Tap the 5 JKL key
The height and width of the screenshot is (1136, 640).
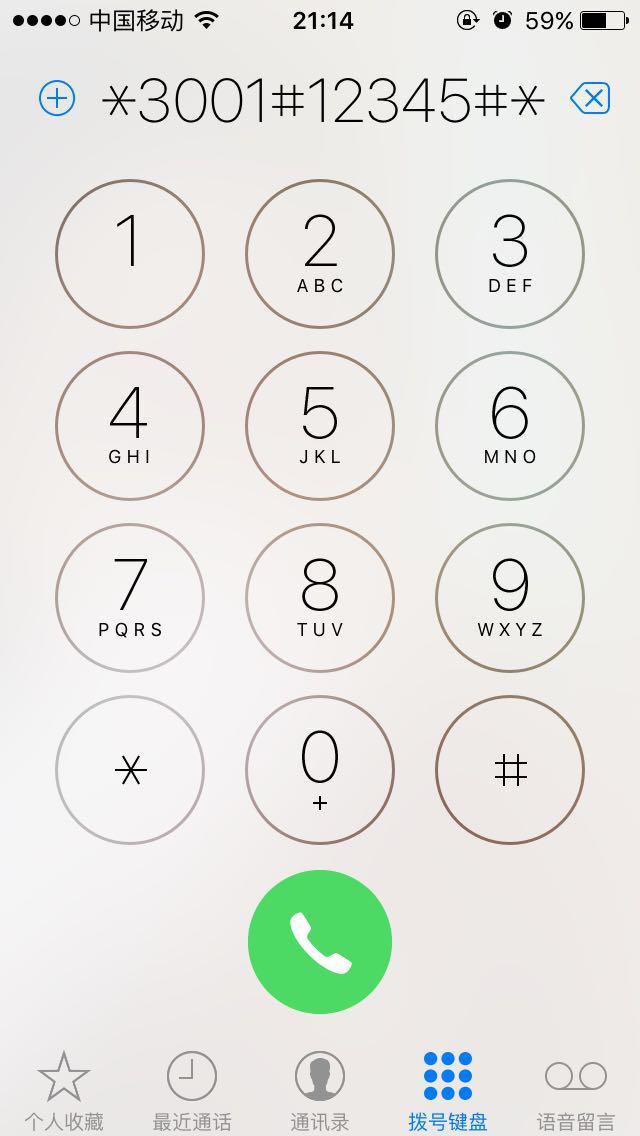[320, 426]
